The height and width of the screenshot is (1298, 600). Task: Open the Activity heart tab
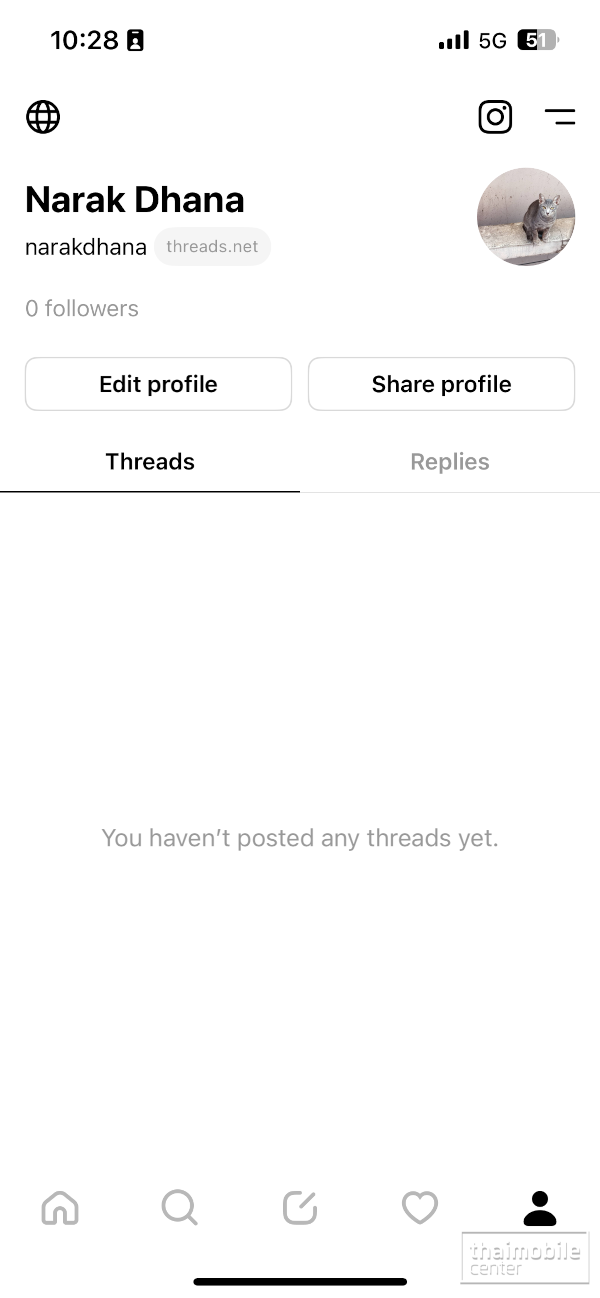(x=420, y=1208)
